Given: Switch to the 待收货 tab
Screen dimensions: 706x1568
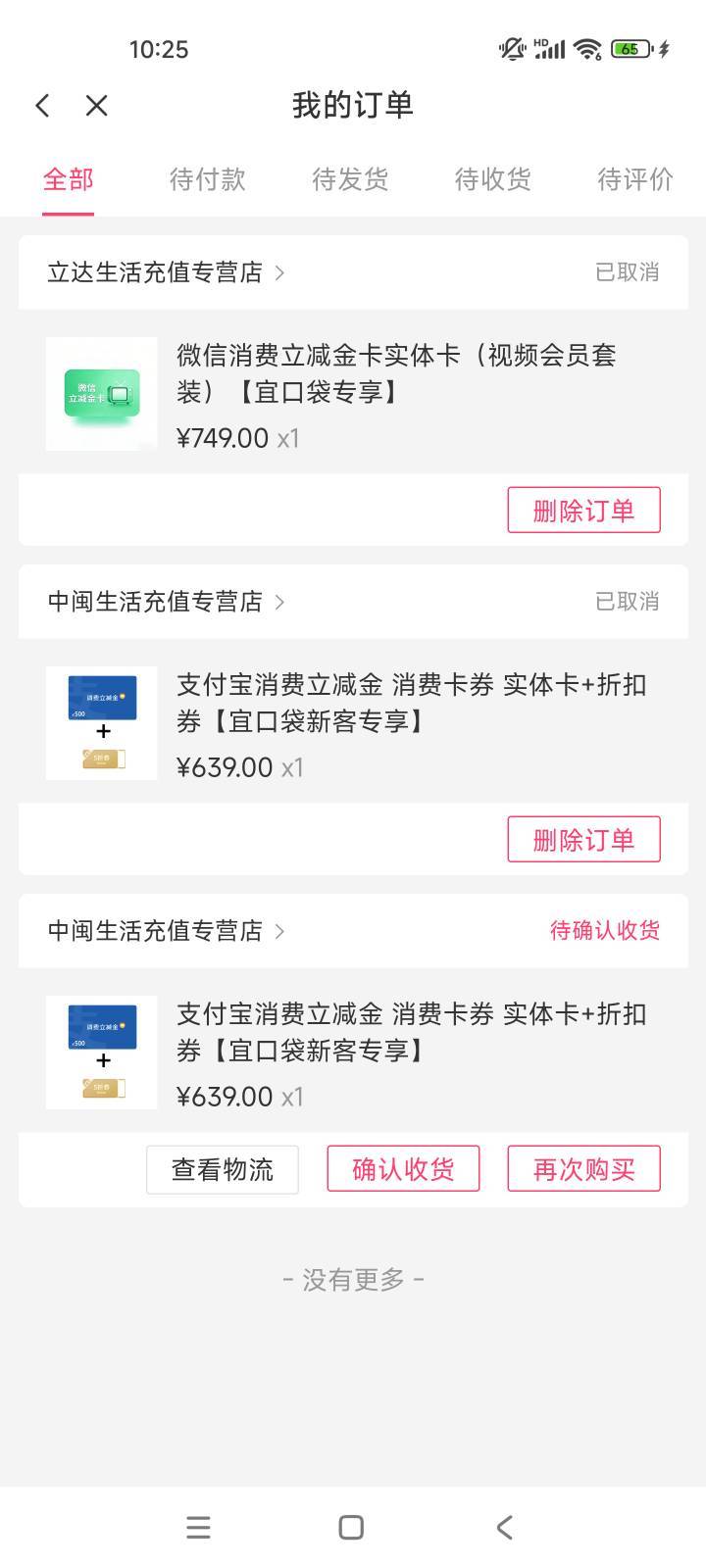Looking at the screenshot, I should point(492,179).
